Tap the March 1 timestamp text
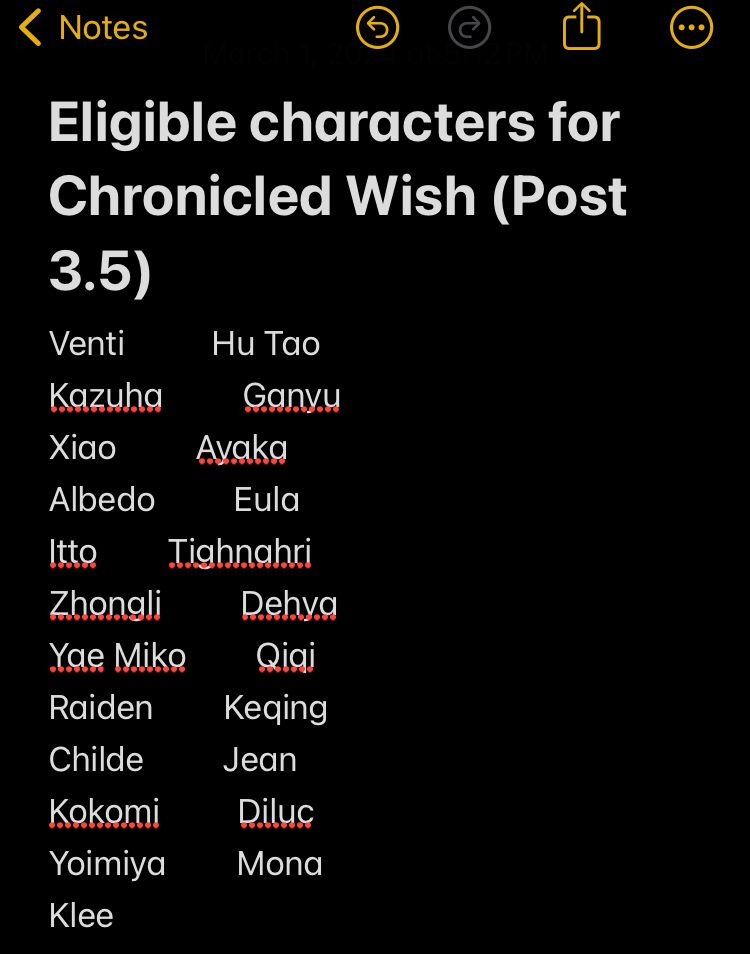Screen dimensions: 750x954 (375, 53)
